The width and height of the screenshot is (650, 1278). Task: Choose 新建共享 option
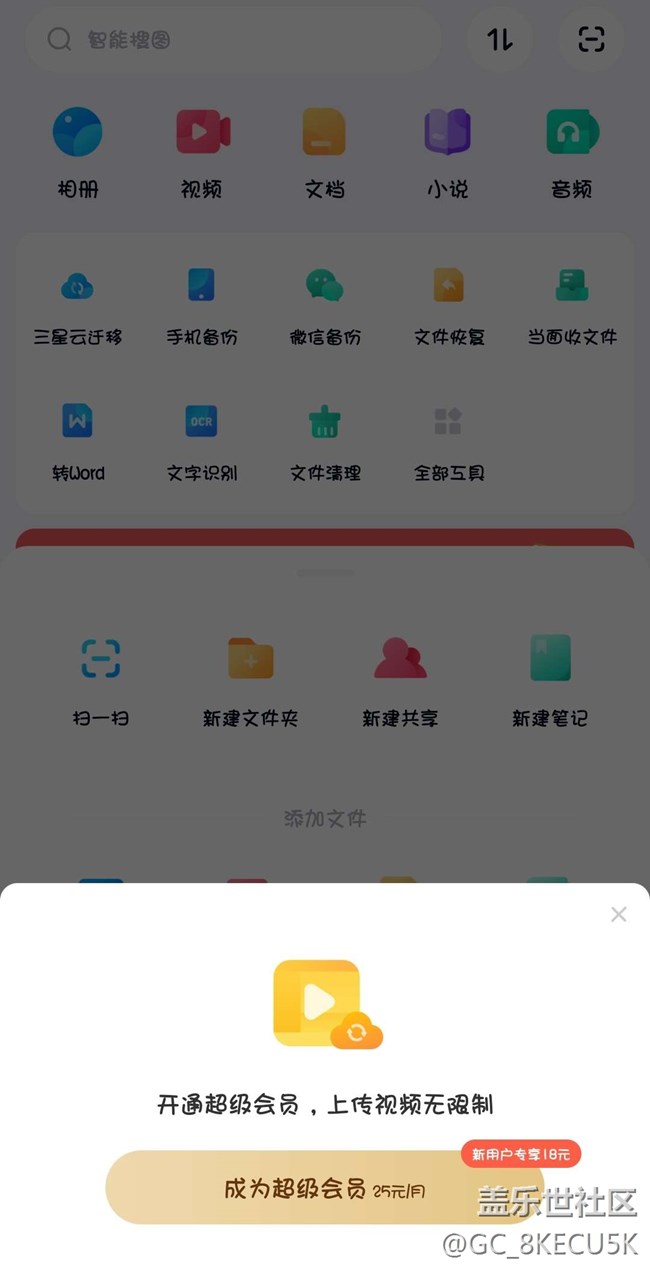pos(400,680)
